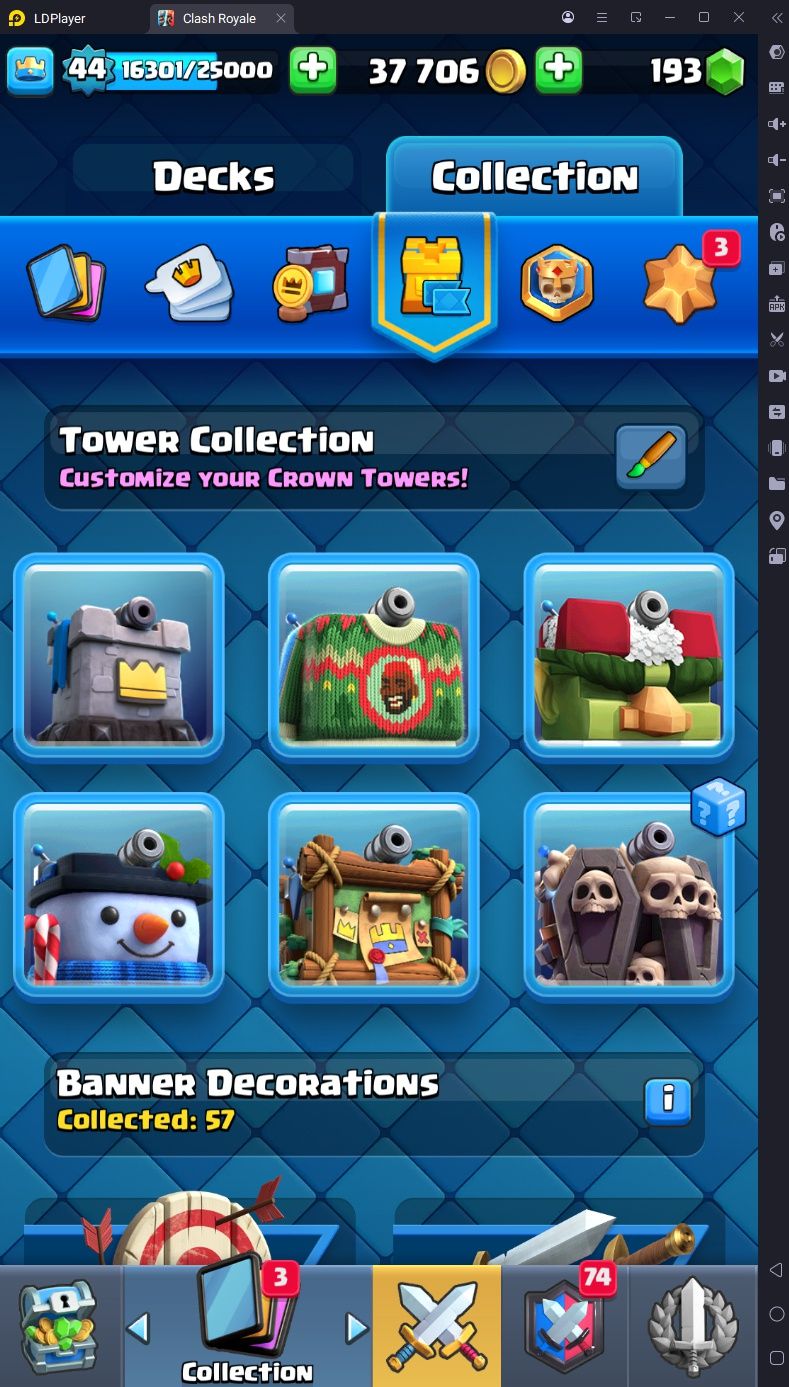Open the gold crown book tab
Viewport: 789px width, 1387px height.
point(311,282)
